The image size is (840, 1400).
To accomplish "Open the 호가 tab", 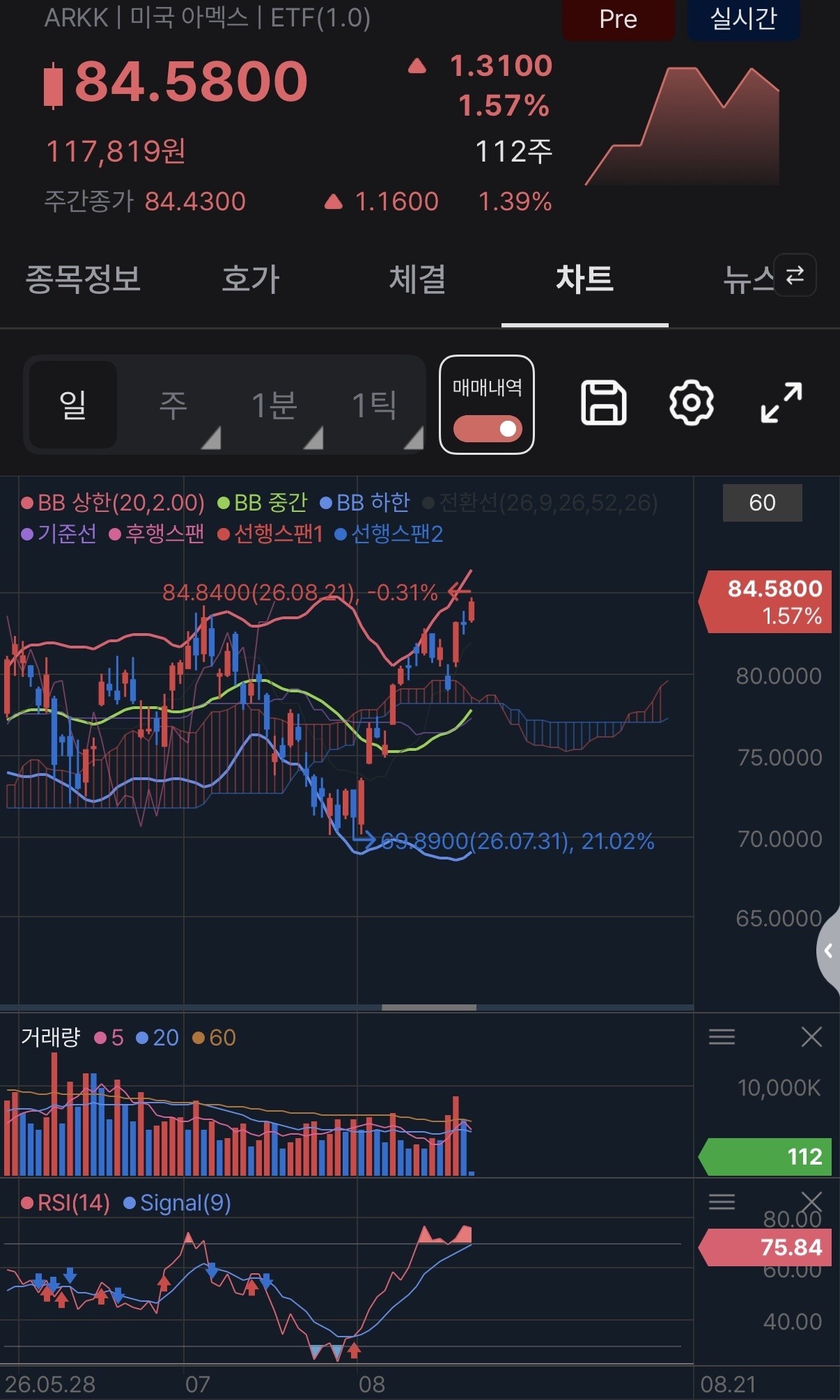I will tap(251, 279).
